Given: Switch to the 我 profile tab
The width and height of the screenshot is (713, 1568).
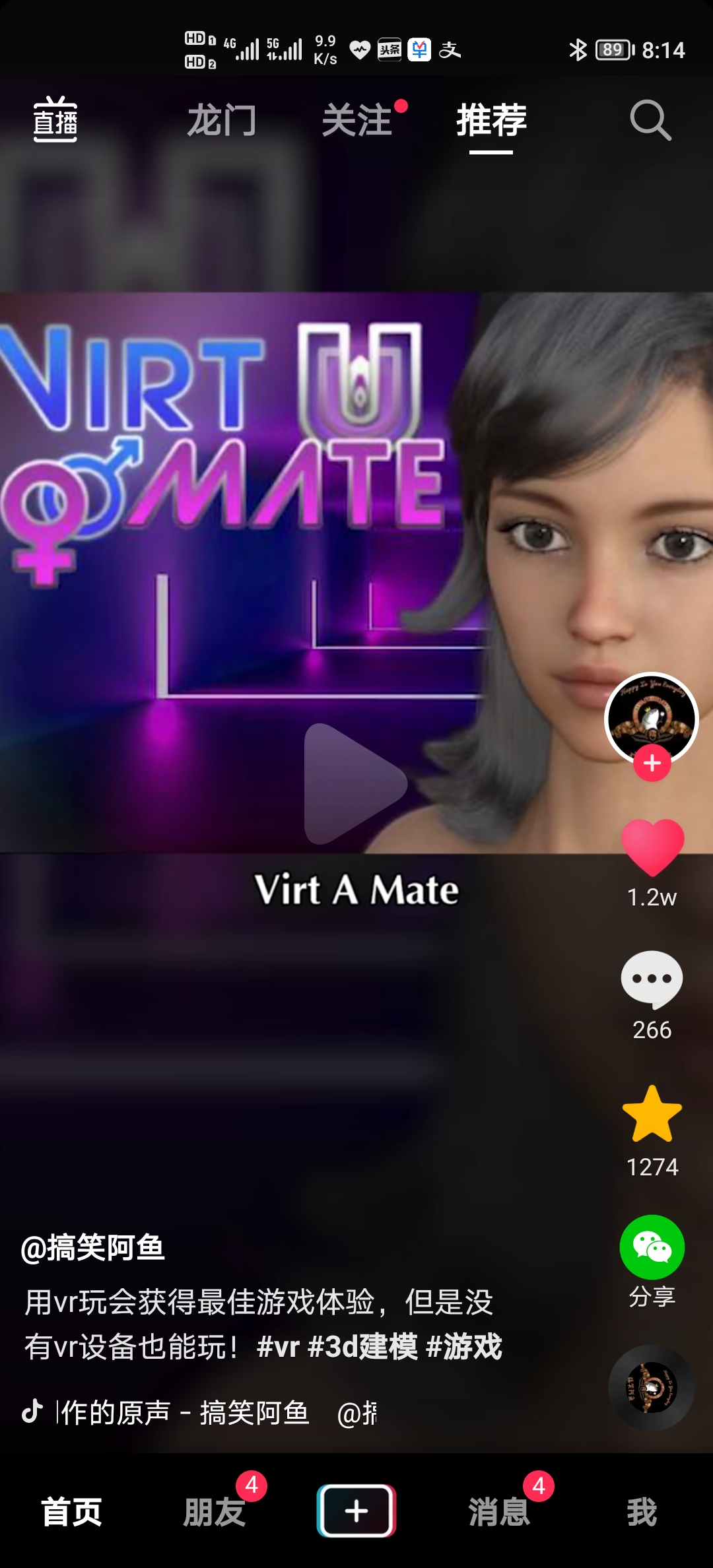Looking at the screenshot, I should [642, 1512].
